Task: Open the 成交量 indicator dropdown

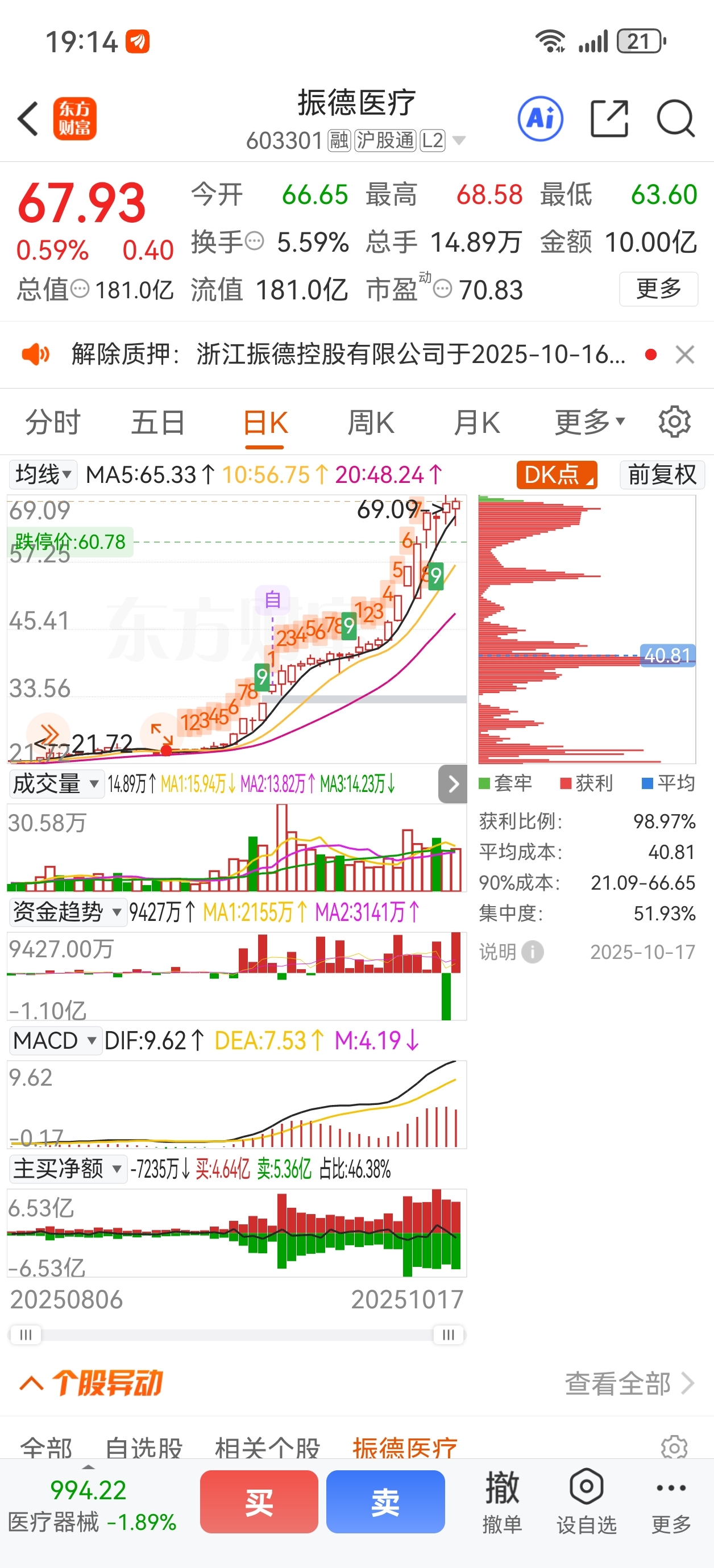Action: [x=56, y=783]
